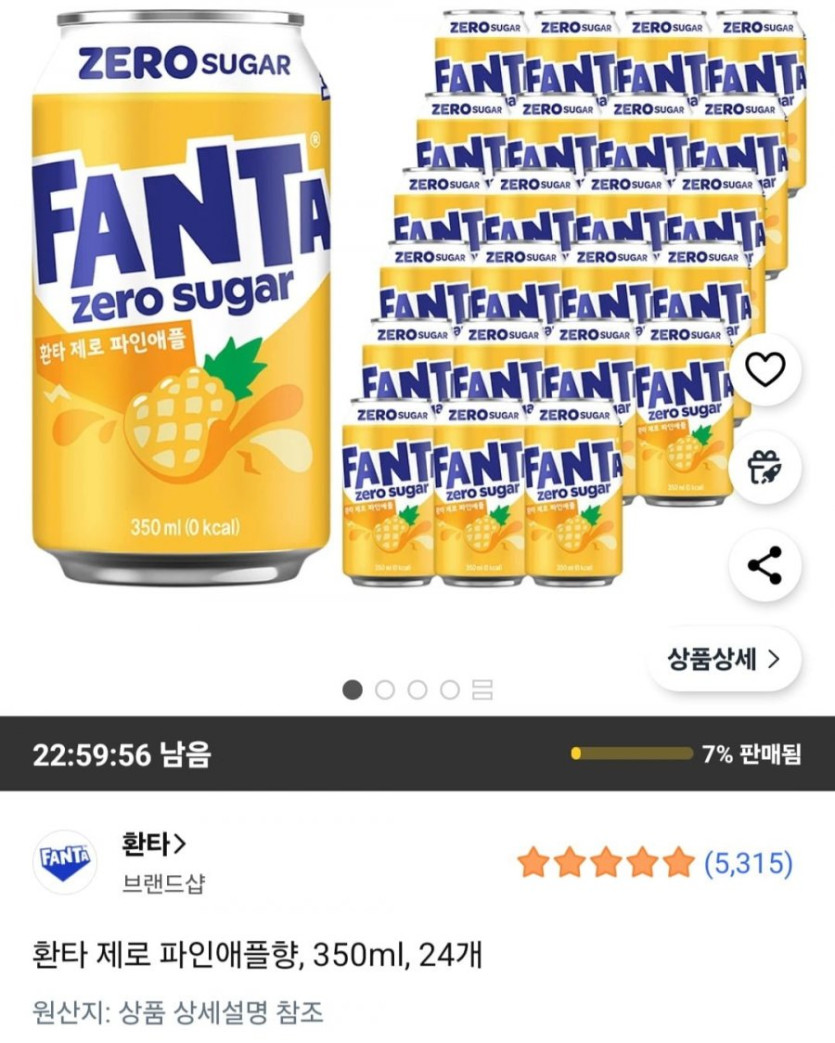Tap the gift icon to send as present
This screenshot has width=835, height=1043.
(765, 468)
